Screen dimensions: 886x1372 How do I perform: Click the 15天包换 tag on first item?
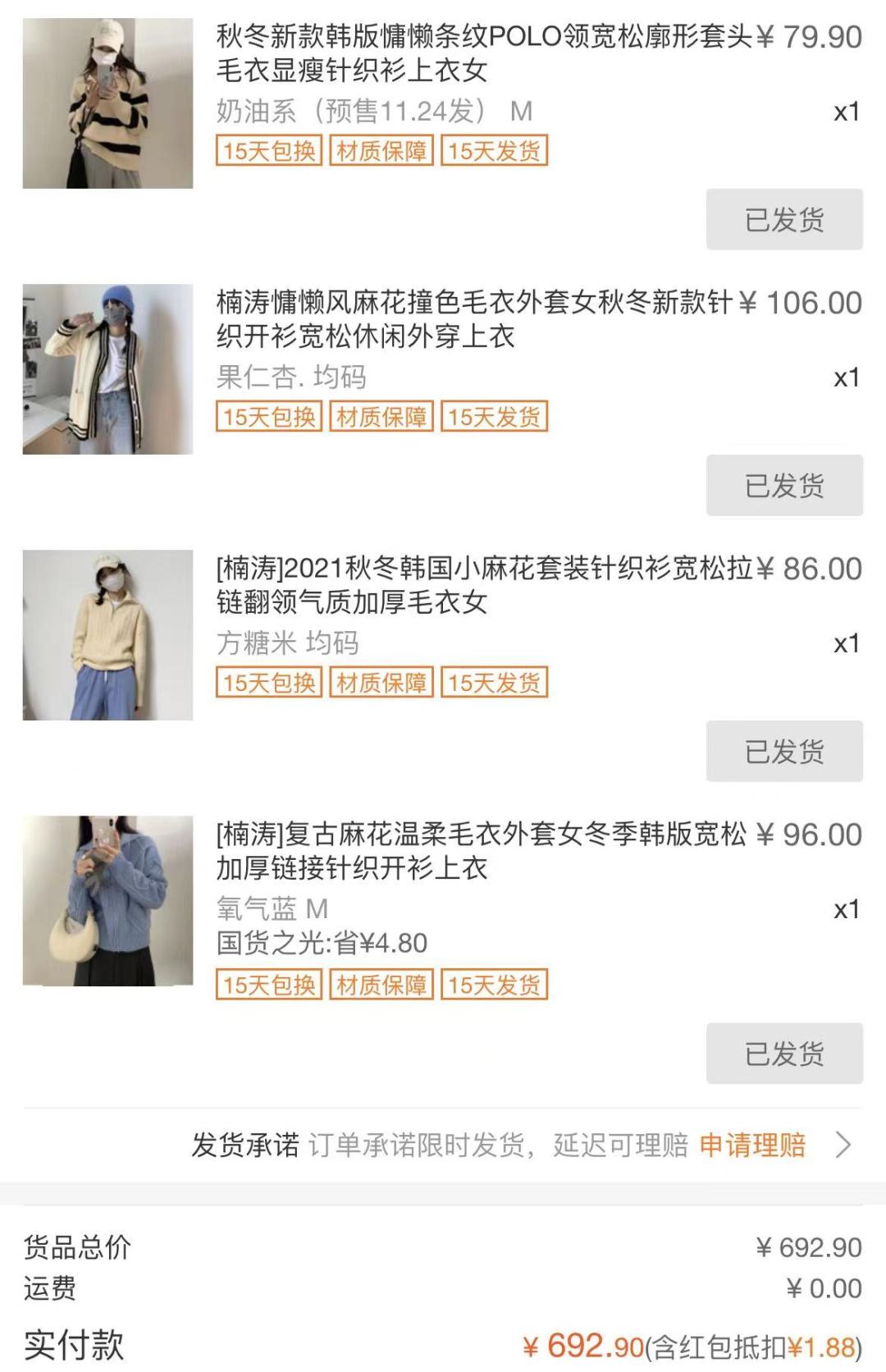point(267,152)
